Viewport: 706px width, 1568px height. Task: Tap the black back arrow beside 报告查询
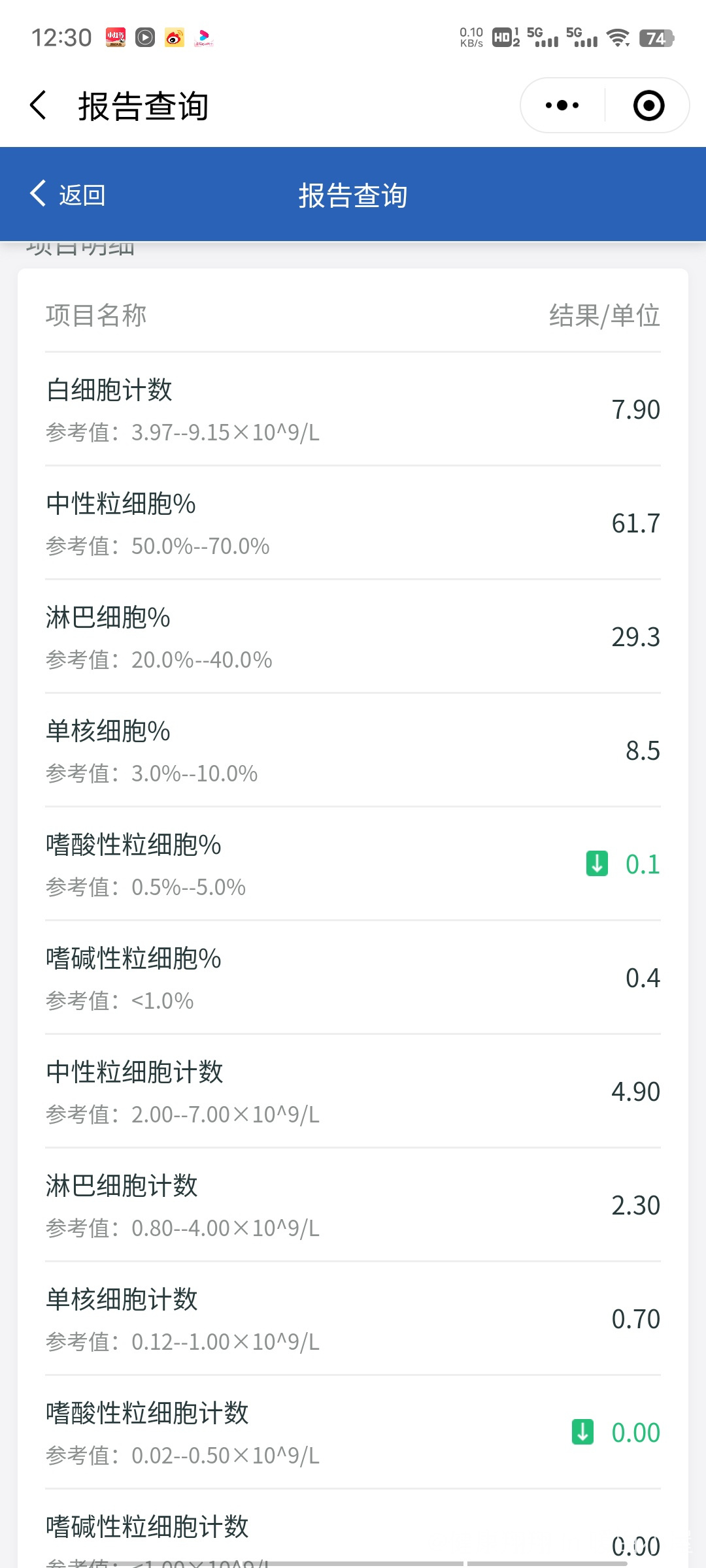[x=39, y=105]
